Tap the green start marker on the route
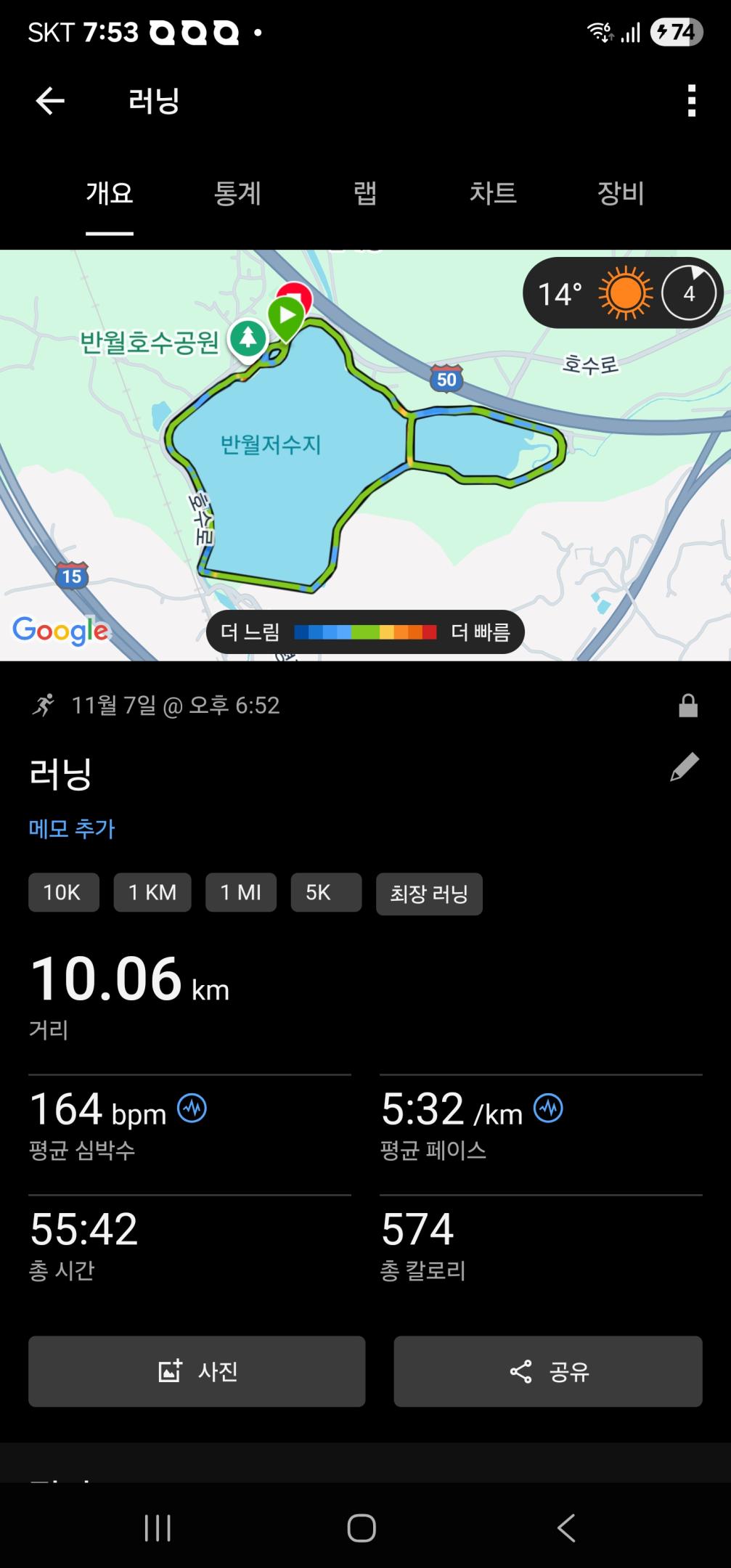The height and width of the screenshot is (1568, 731). click(287, 315)
